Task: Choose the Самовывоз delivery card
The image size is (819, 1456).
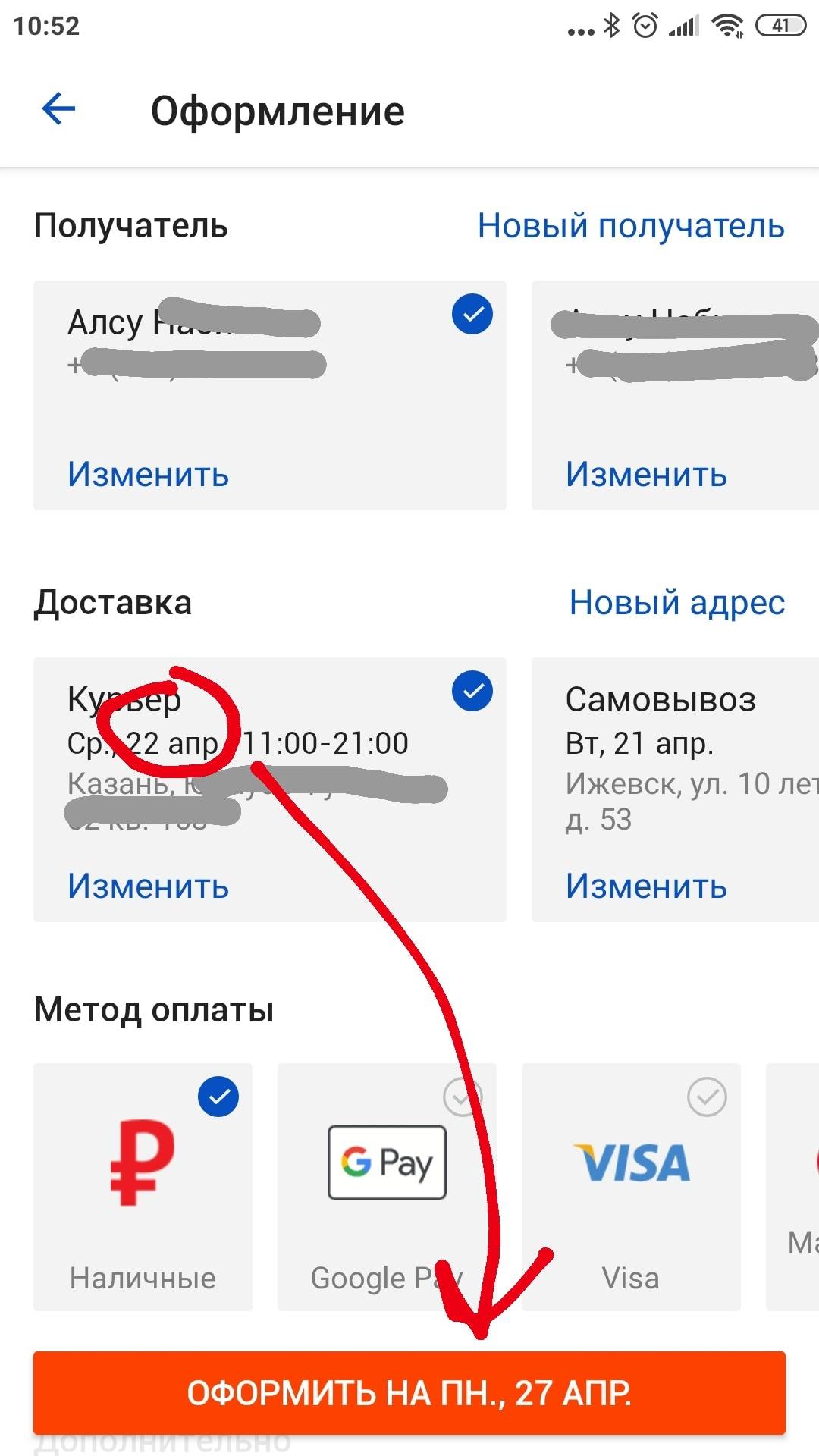Action: (675, 789)
